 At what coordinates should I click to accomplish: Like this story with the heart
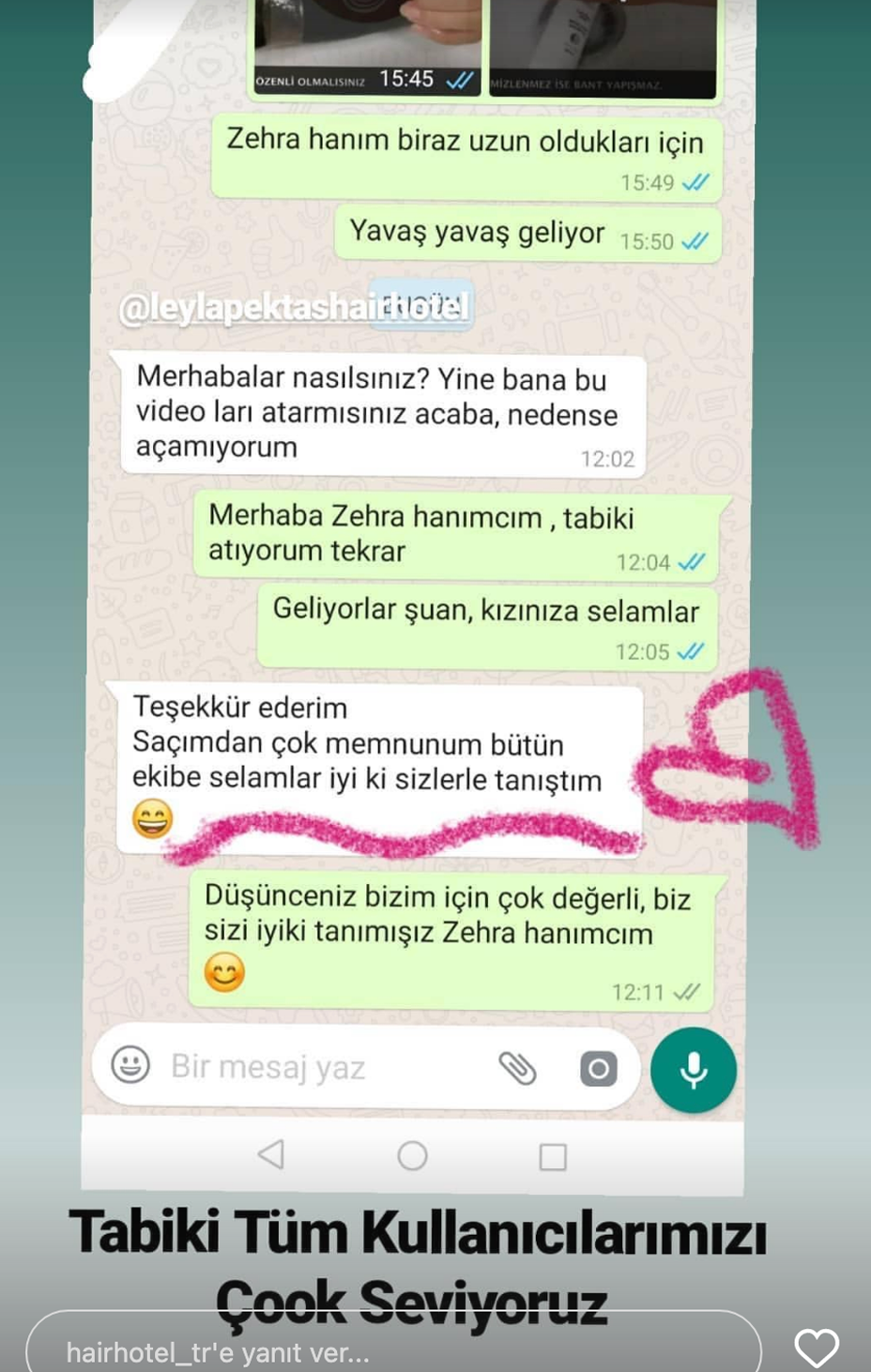coord(816,1348)
